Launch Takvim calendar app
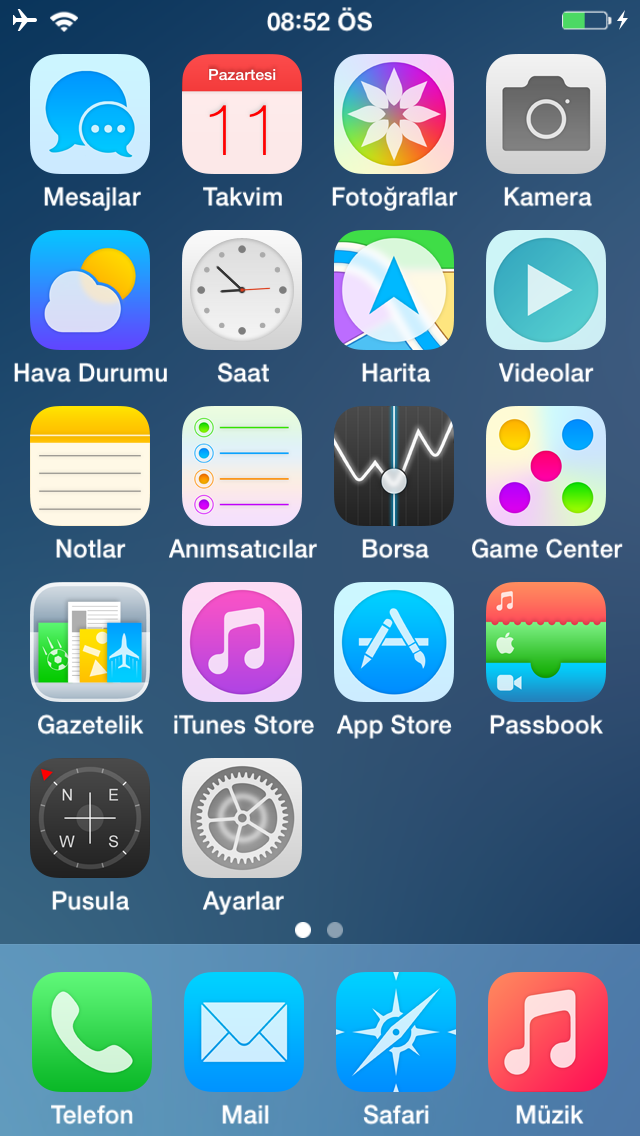640x1136 pixels. coord(242,114)
